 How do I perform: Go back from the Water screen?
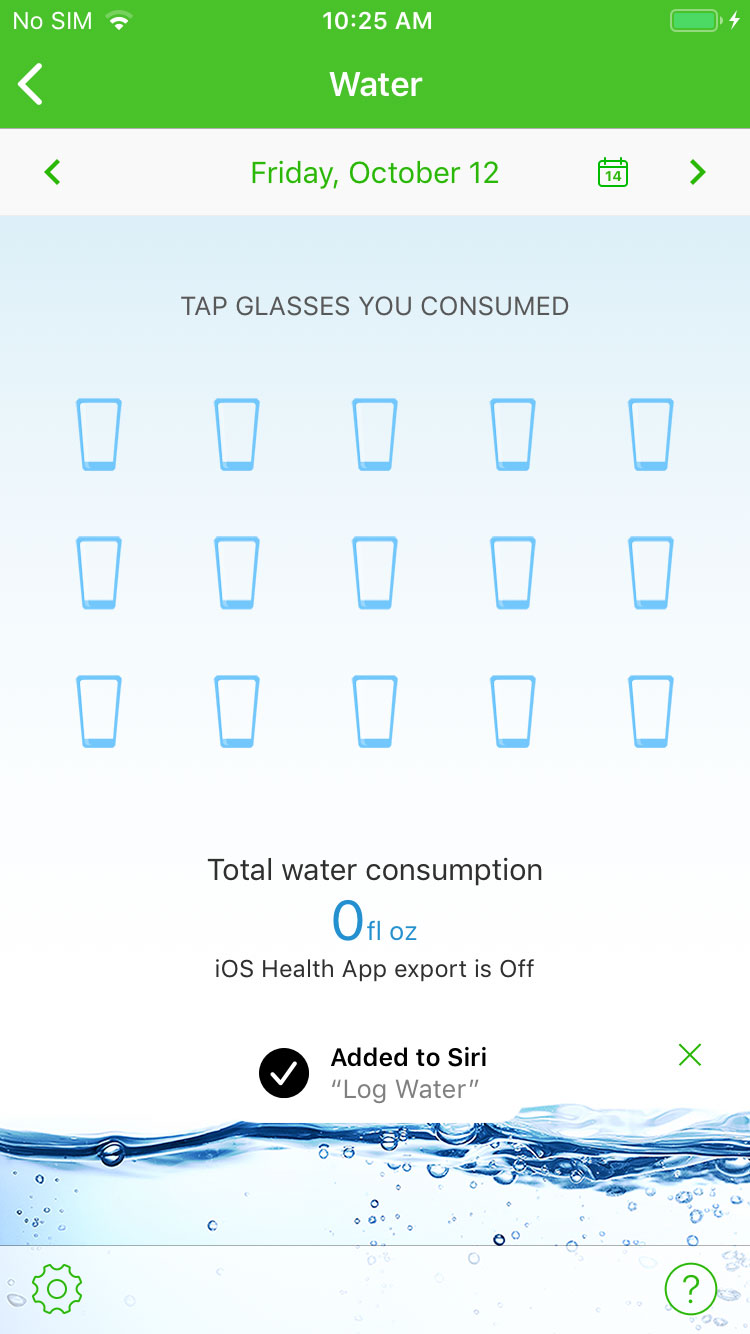click(31, 84)
